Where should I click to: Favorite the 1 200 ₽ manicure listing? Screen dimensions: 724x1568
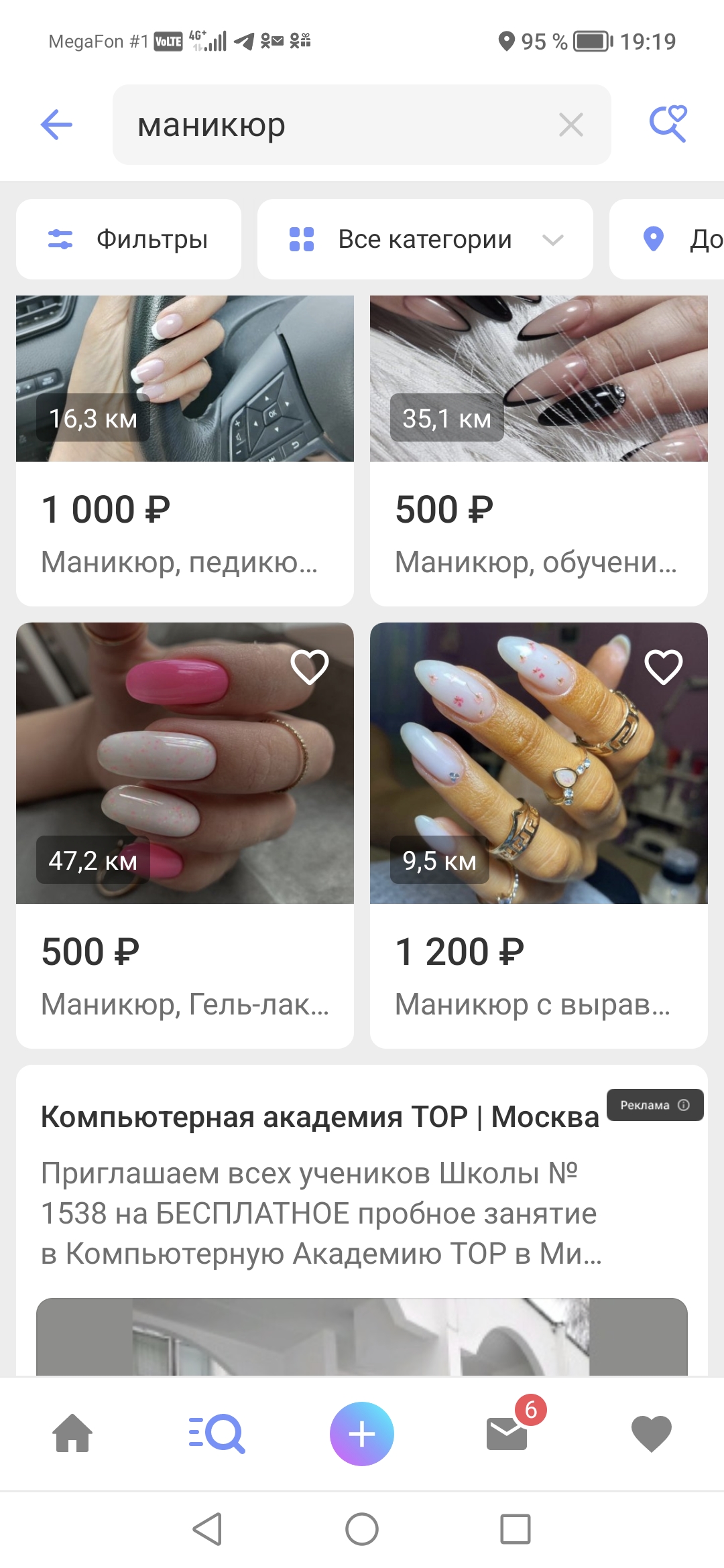pos(664,667)
